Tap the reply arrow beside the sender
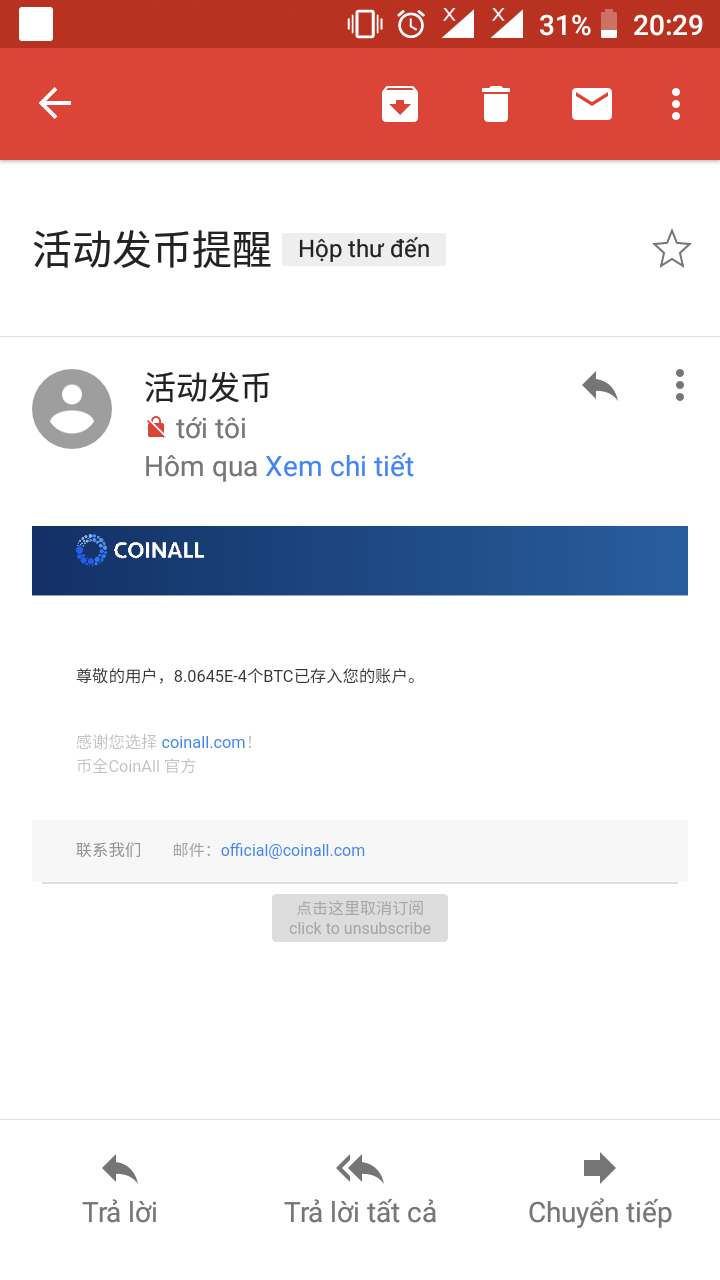Image resolution: width=720 pixels, height=1280 pixels. tap(600, 386)
